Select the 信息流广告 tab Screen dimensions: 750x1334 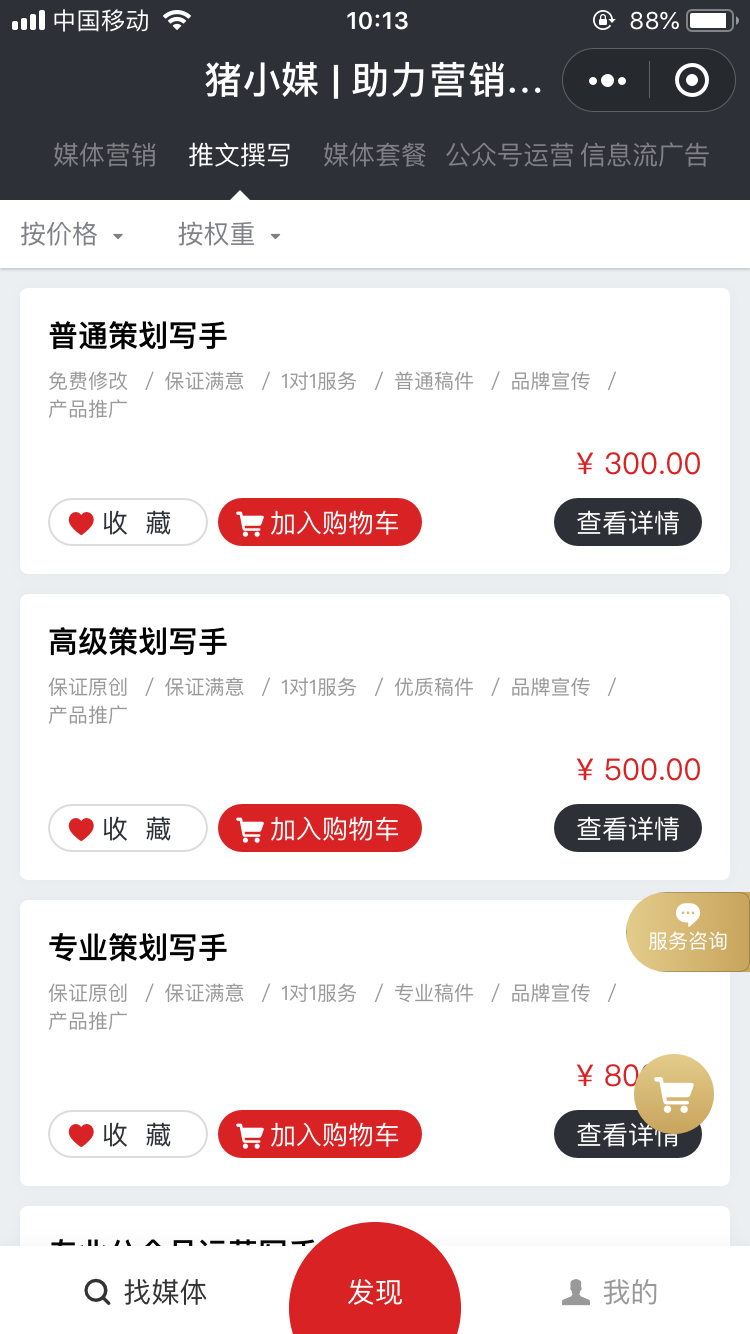[645, 155]
